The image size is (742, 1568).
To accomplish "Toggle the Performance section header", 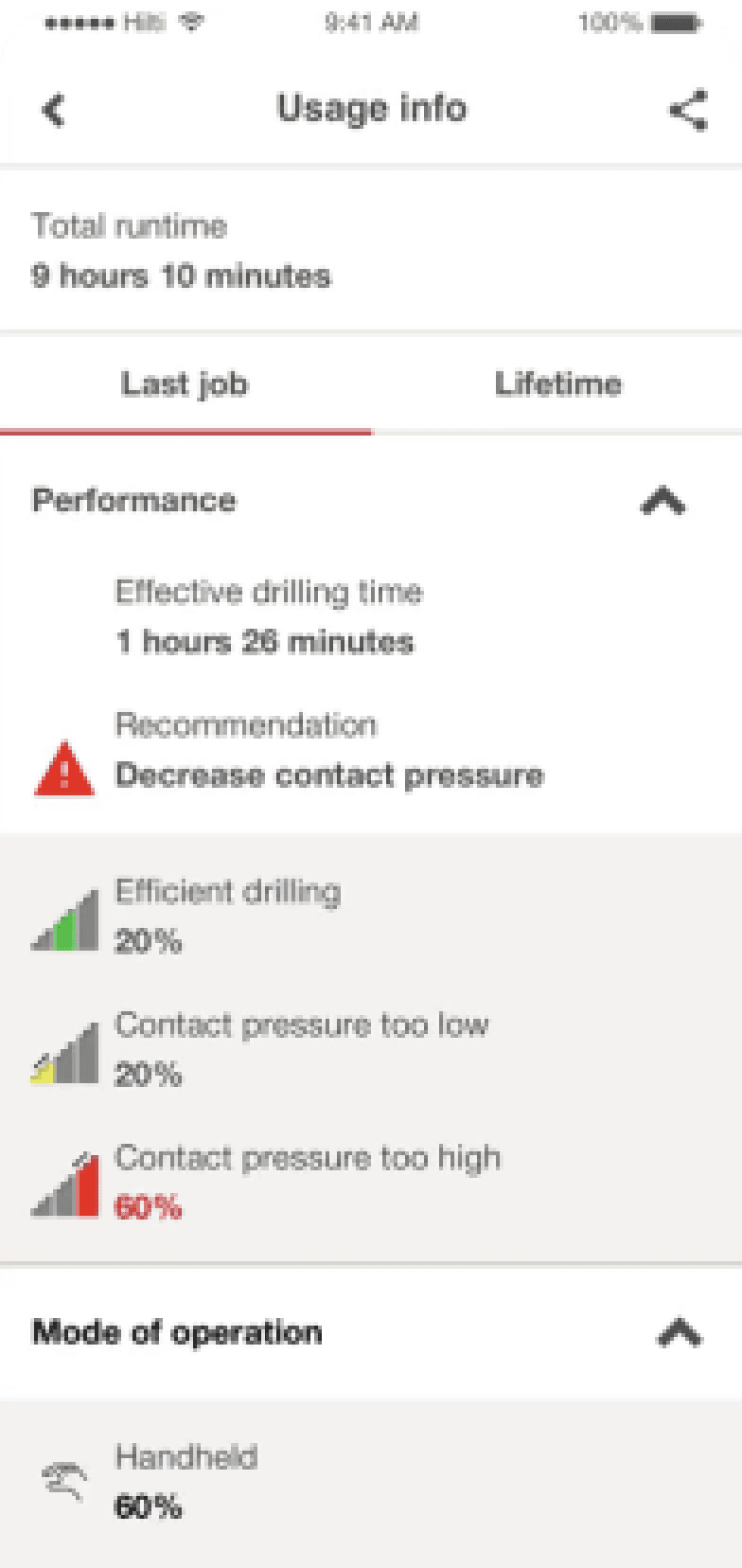I will pyautogui.click(x=132, y=501).
